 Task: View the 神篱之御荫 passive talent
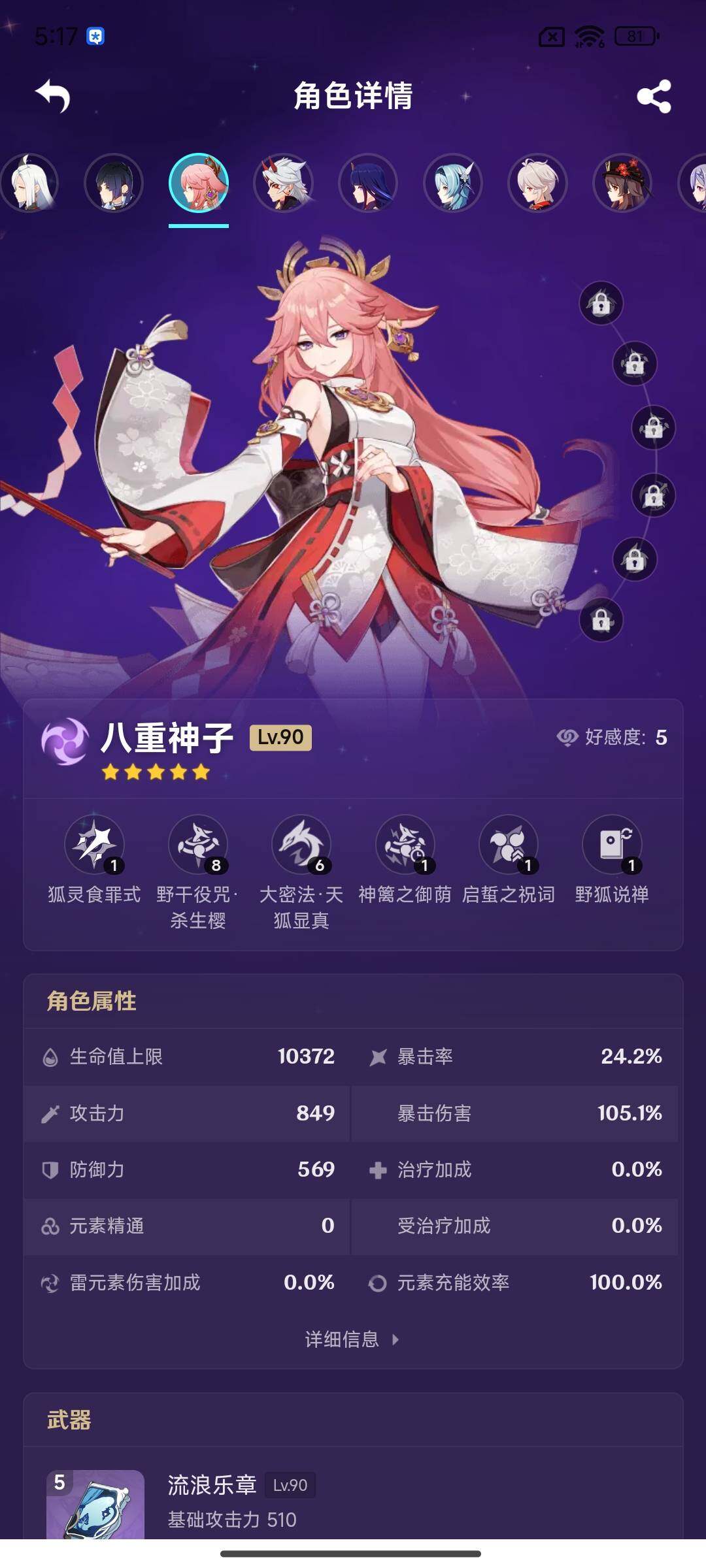click(x=405, y=845)
